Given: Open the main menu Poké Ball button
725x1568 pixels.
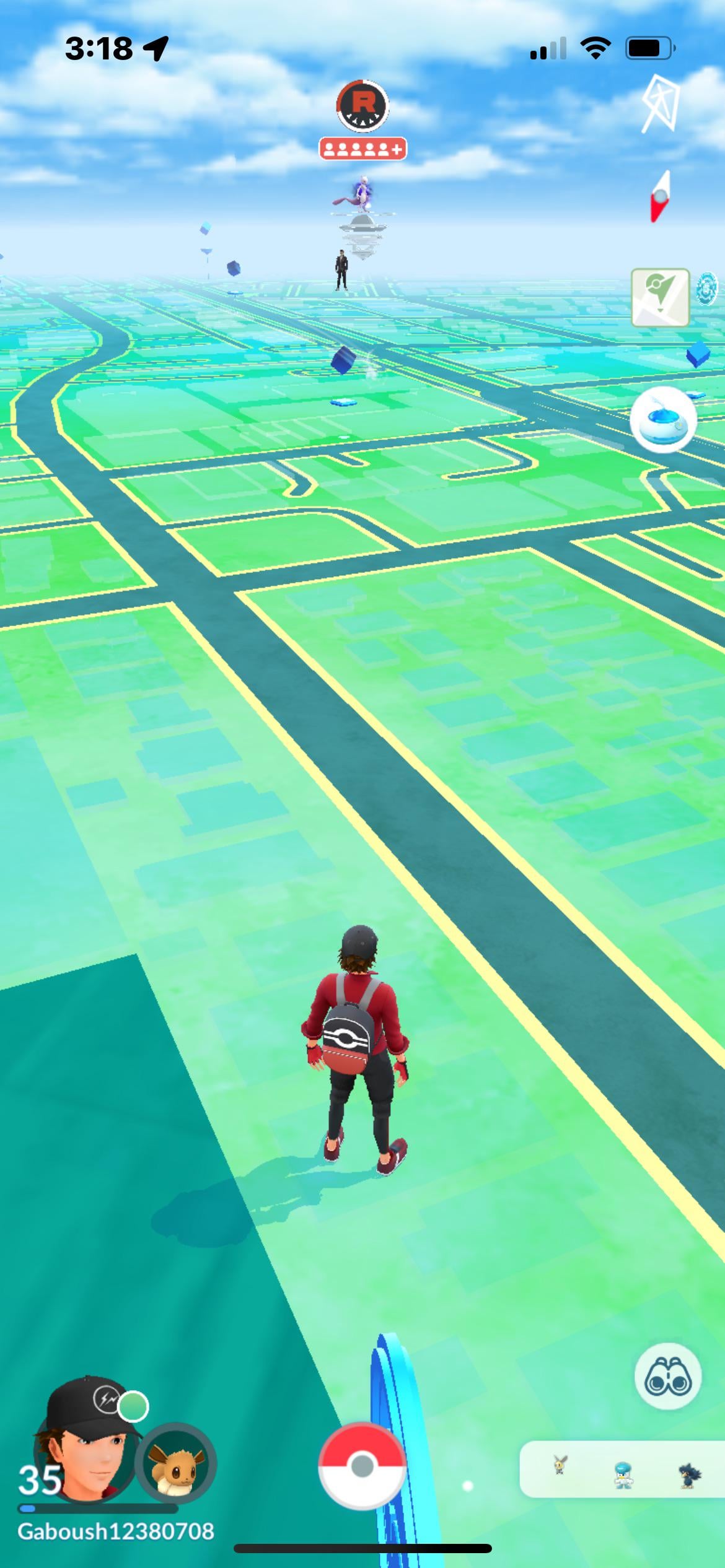Looking at the screenshot, I should [x=362, y=1465].
